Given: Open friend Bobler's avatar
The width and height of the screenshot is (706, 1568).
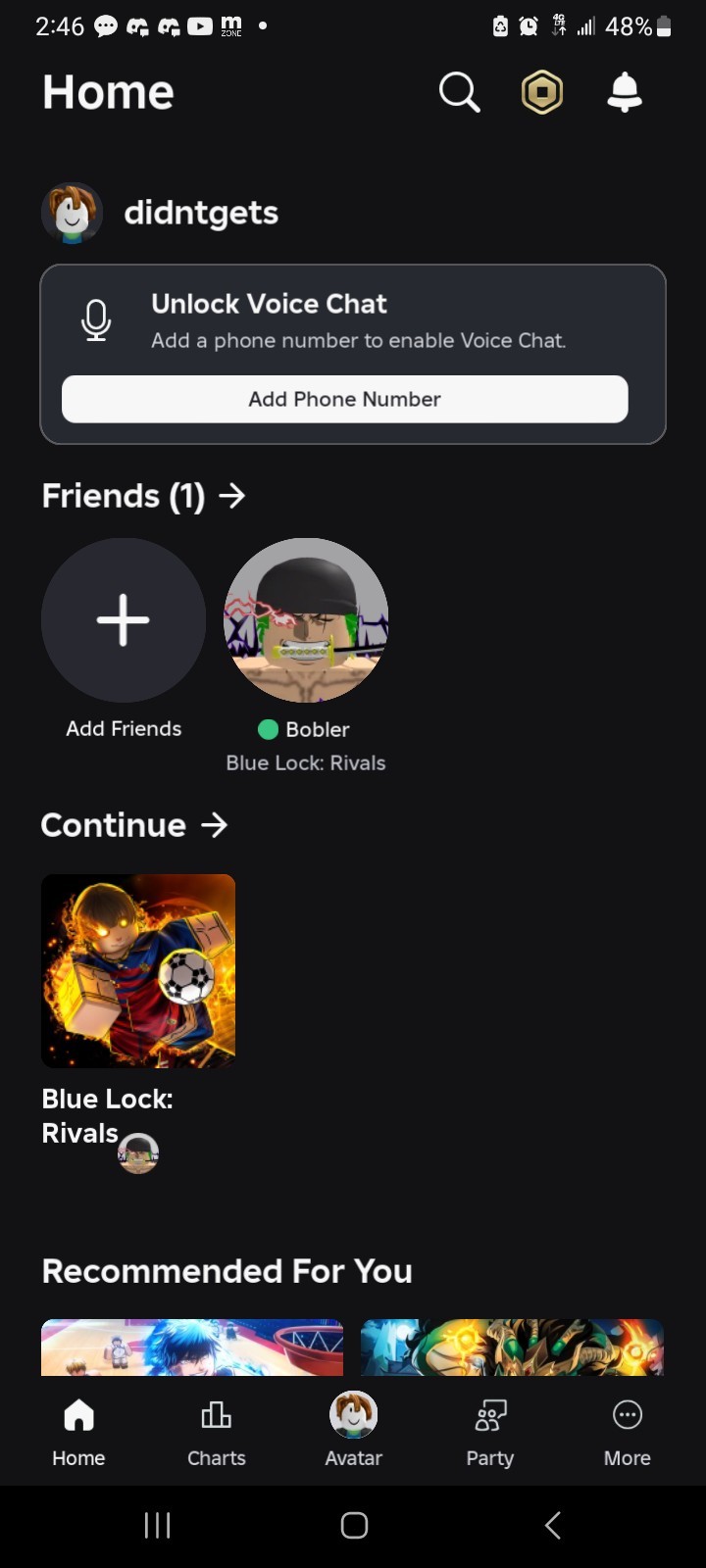Looking at the screenshot, I should coord(306,620).
